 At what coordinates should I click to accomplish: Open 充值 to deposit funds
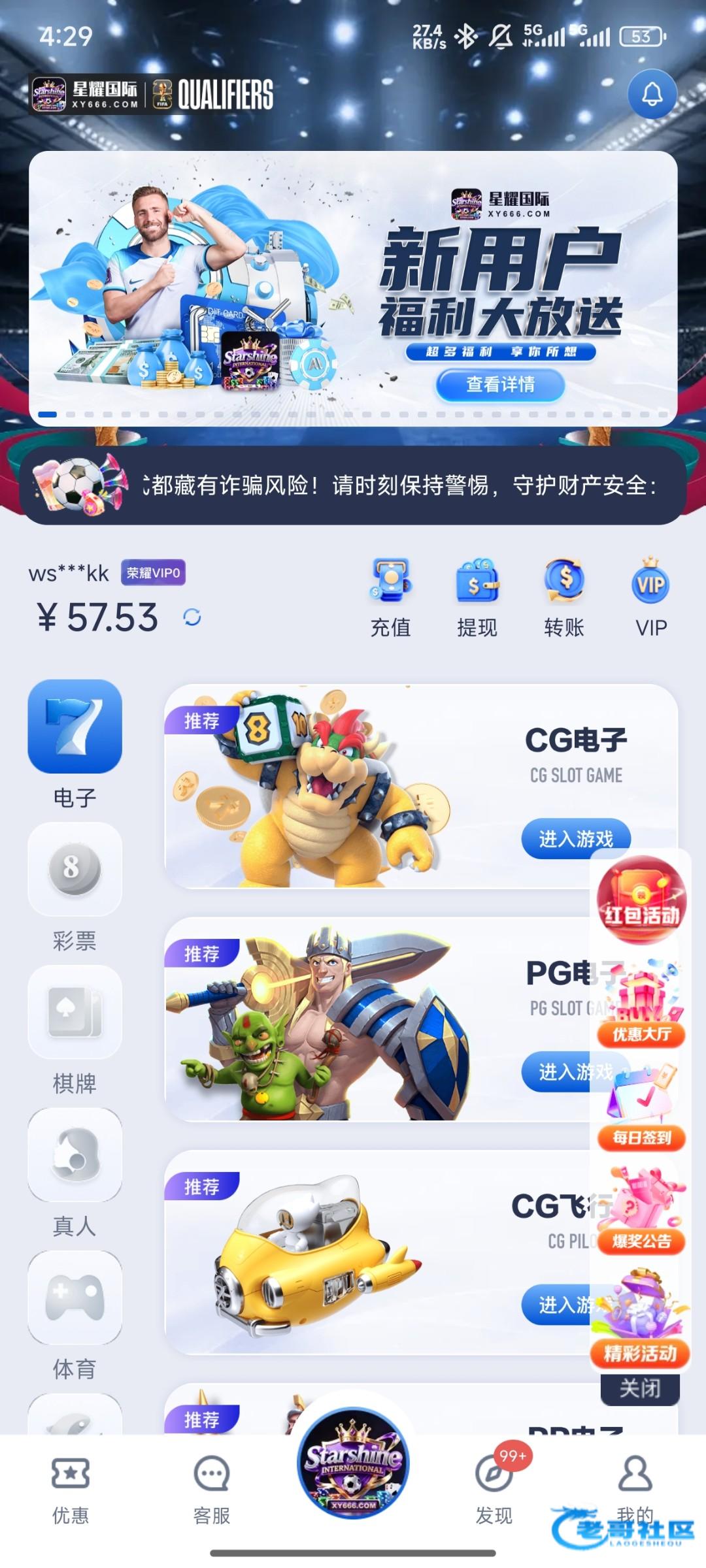[x=390, y=597]
